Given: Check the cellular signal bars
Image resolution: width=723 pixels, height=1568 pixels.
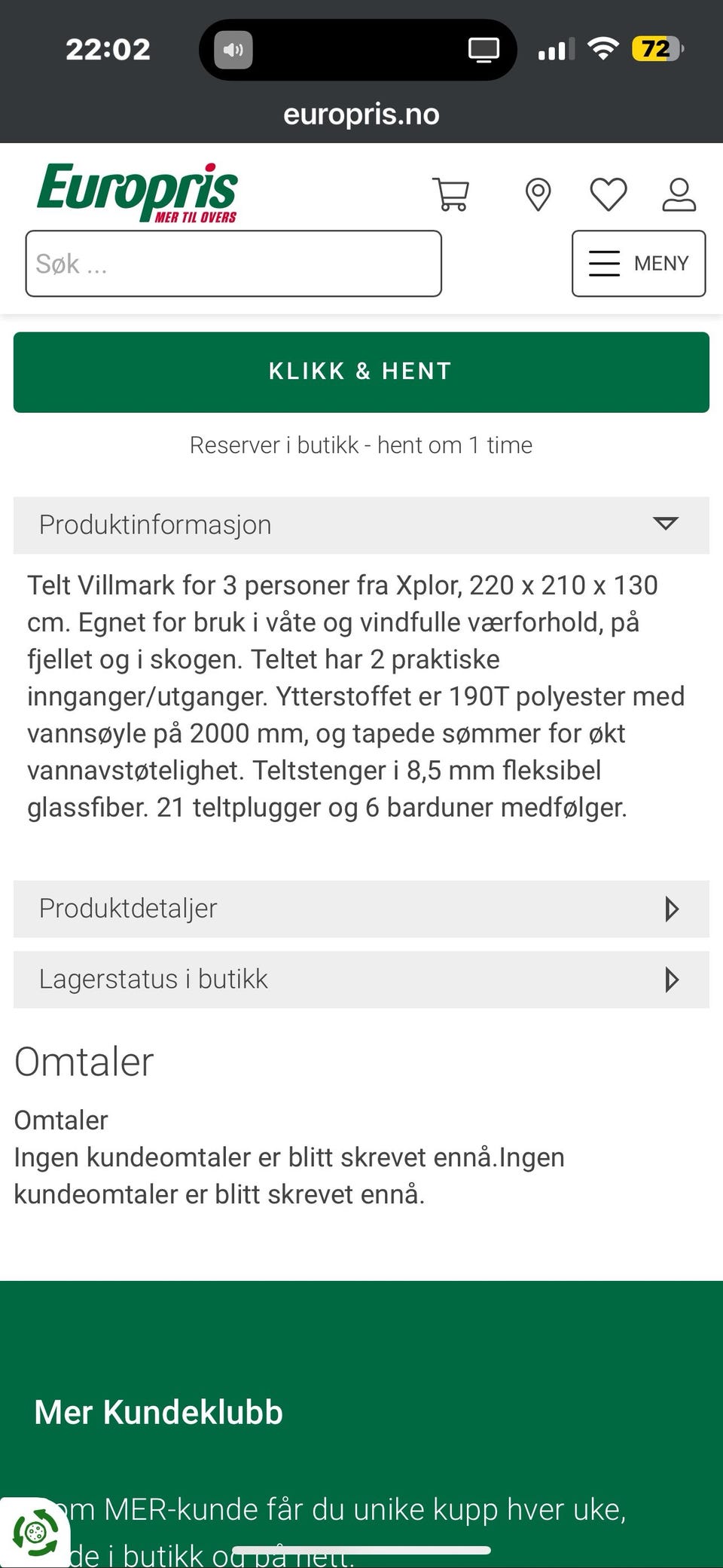Looking at the screenshot, I should [x=557, y=49].
